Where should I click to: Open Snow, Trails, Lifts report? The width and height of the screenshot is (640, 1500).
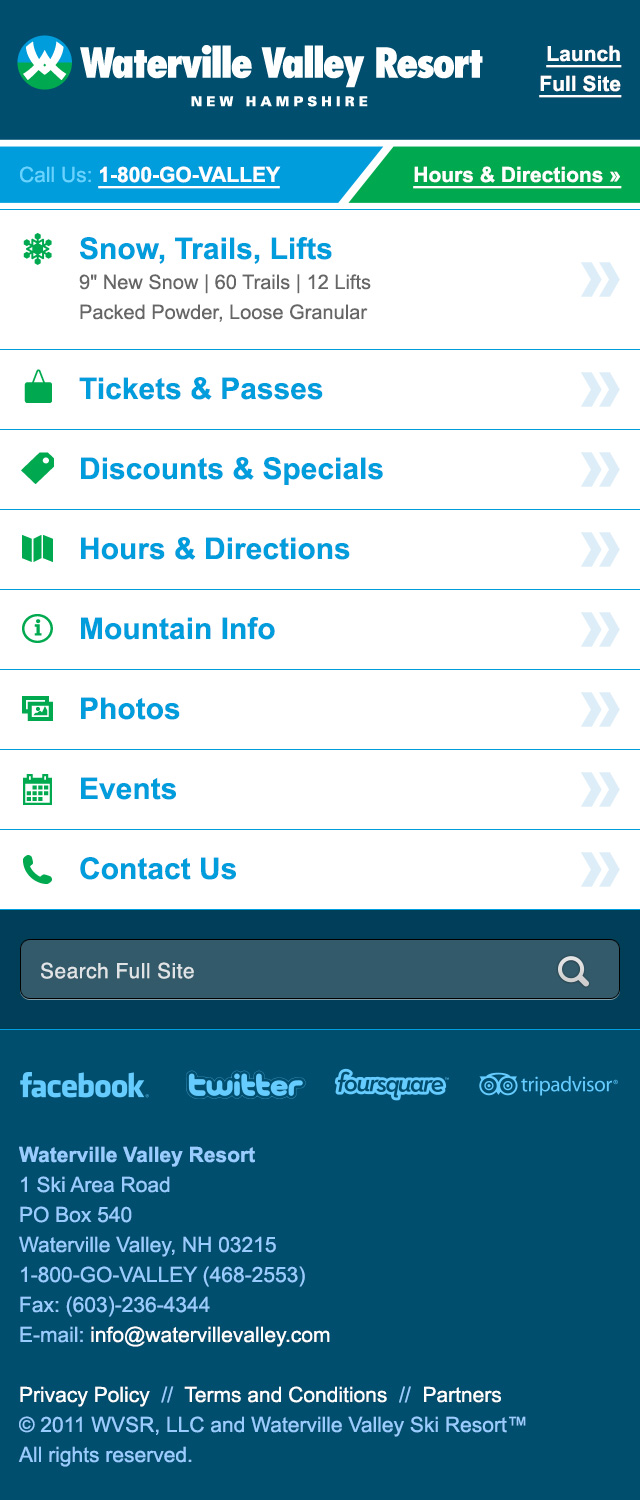click(x=205, y=249)
